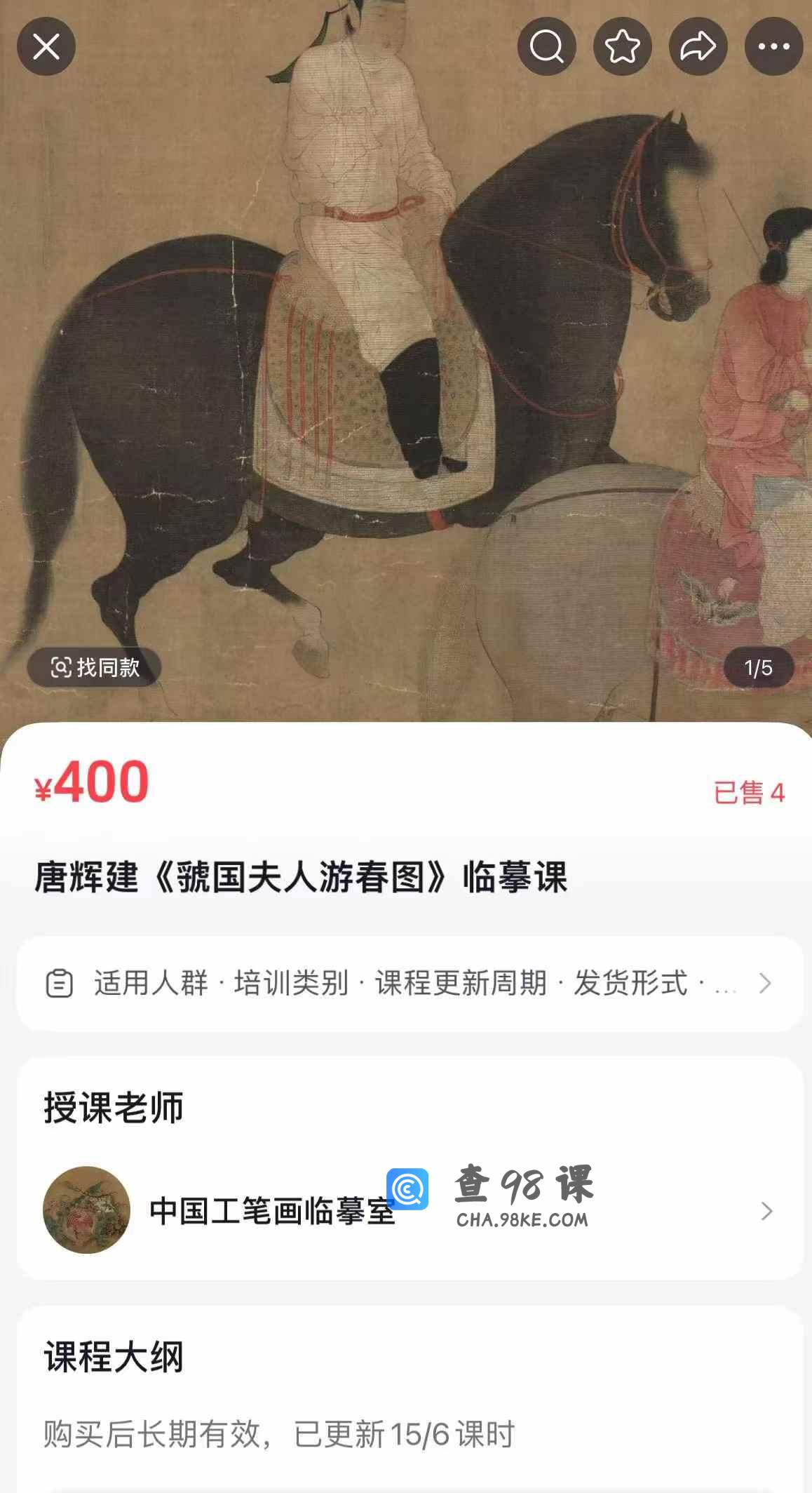Favorite this course with the star
The height and width of the screenshot is (1493, 812).
click(622, 47)
